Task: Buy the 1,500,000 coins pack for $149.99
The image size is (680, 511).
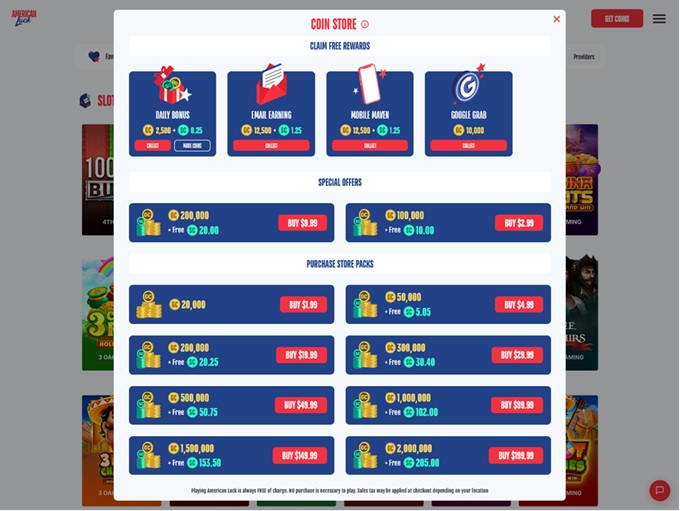Action: coord(300,456)
